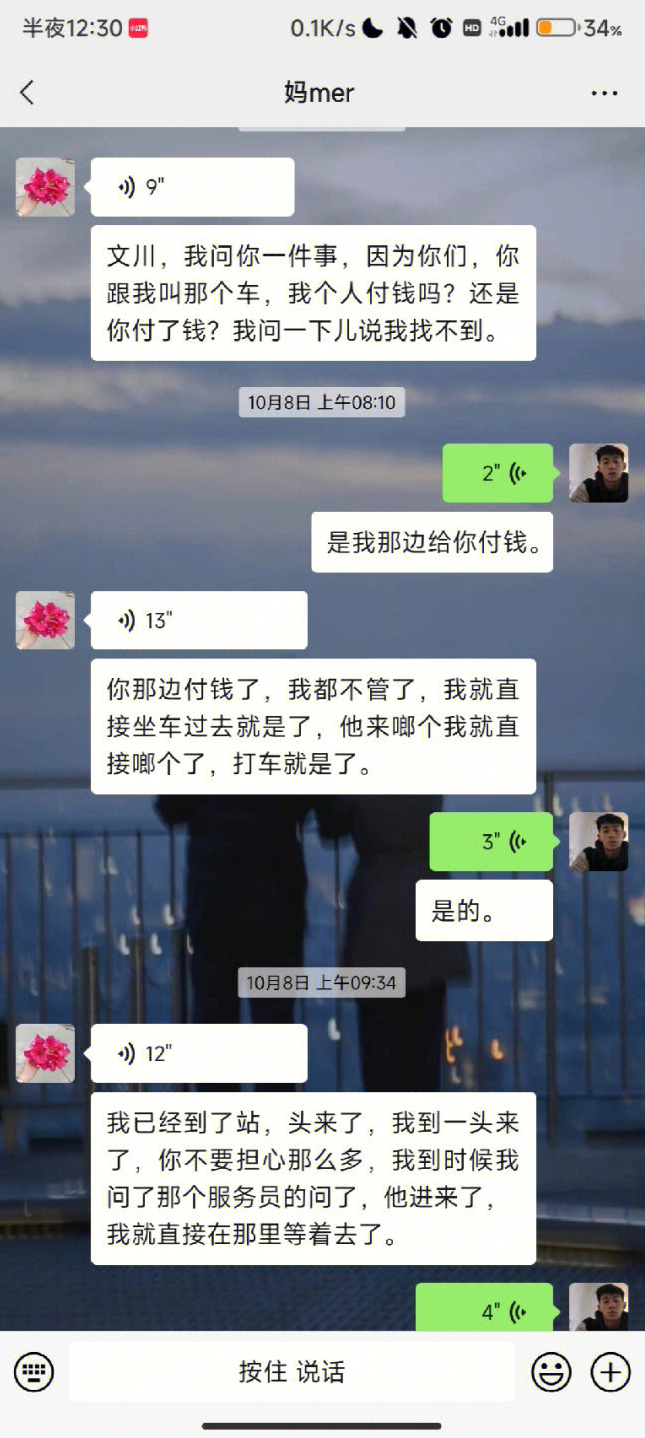Open my avatar next to the 2-second voice message
Viewport: 645px width, 1438px height.
[x=598, y=473]
